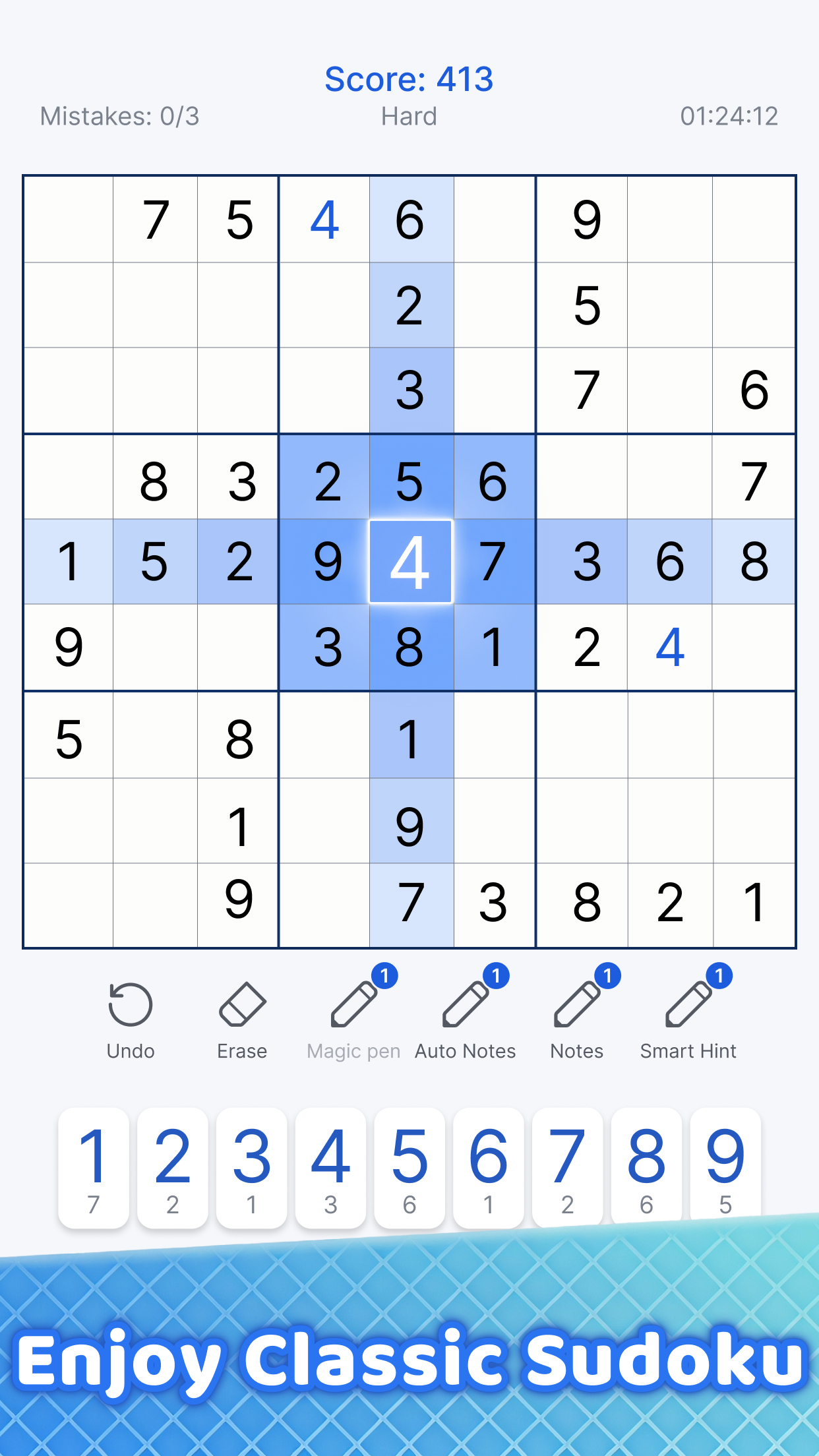Turn on Auto Notes
Viewport: 819px width, 1456px height.
pyautogui.click(x=466, y=1019)
